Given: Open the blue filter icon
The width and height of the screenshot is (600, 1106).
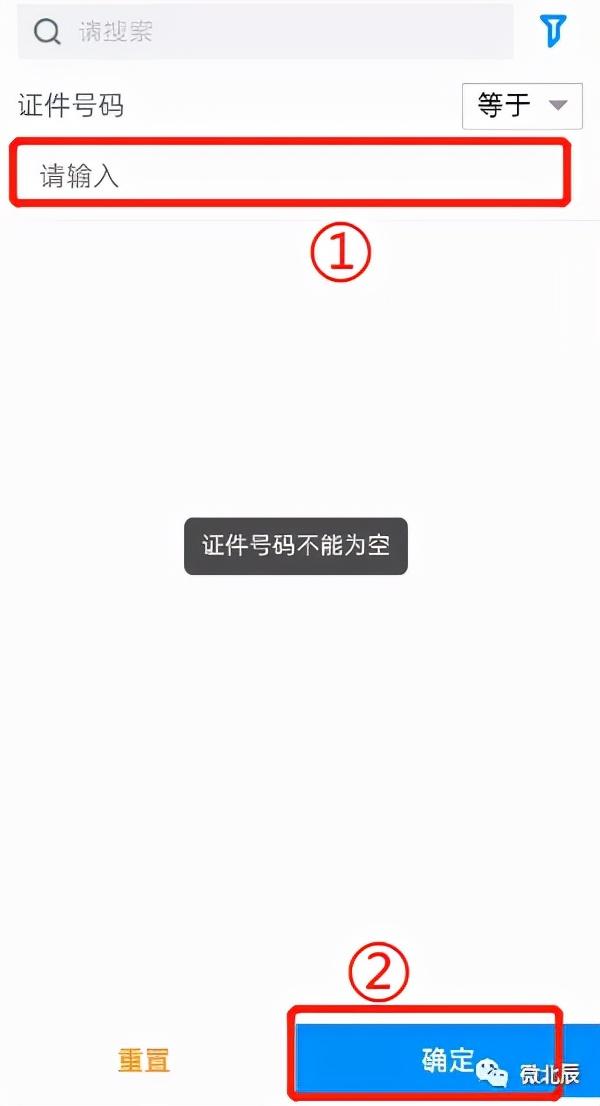Looking at the screenshot, I should point(554,32).
